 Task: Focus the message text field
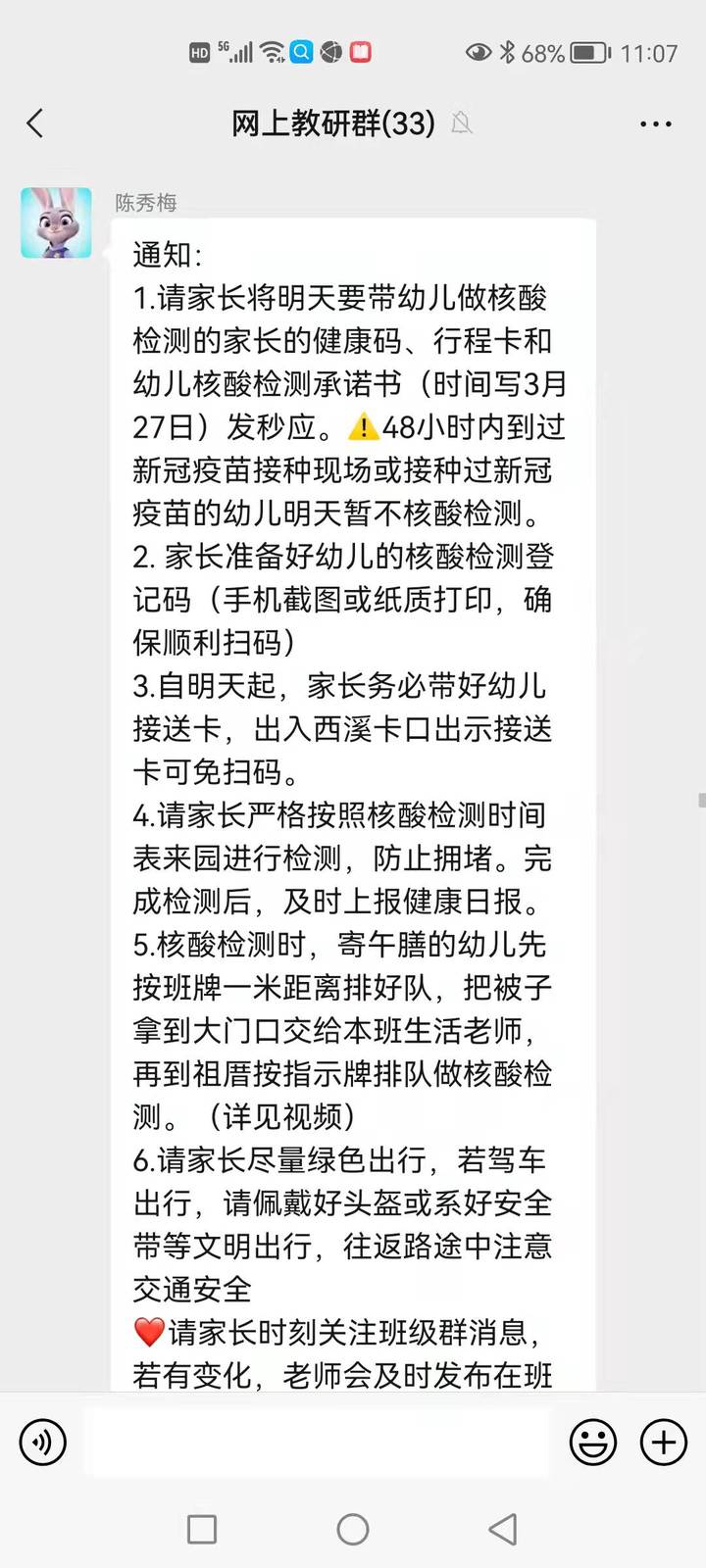pyautogui.click(x=316, y=1442)
